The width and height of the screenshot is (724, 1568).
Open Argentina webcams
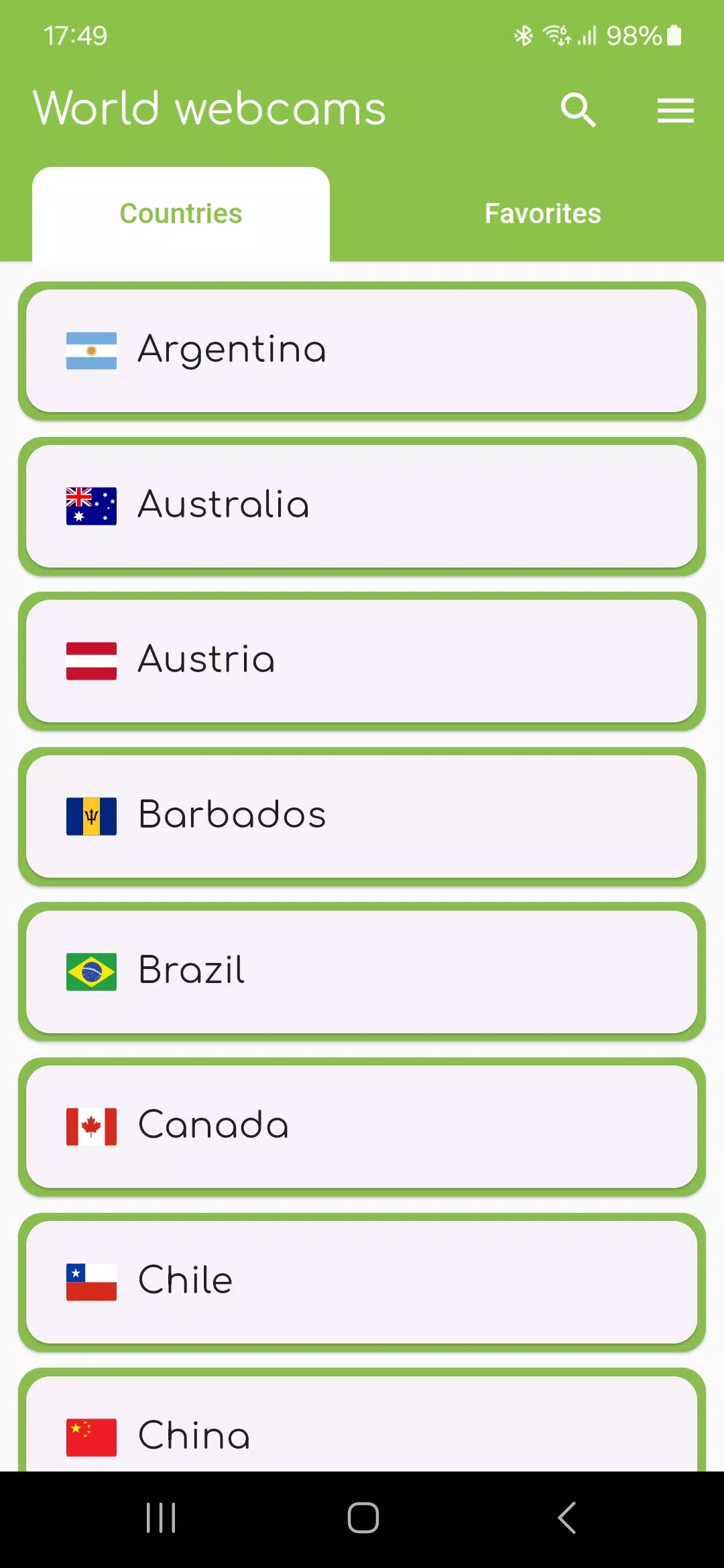click(x=362, y=351)
